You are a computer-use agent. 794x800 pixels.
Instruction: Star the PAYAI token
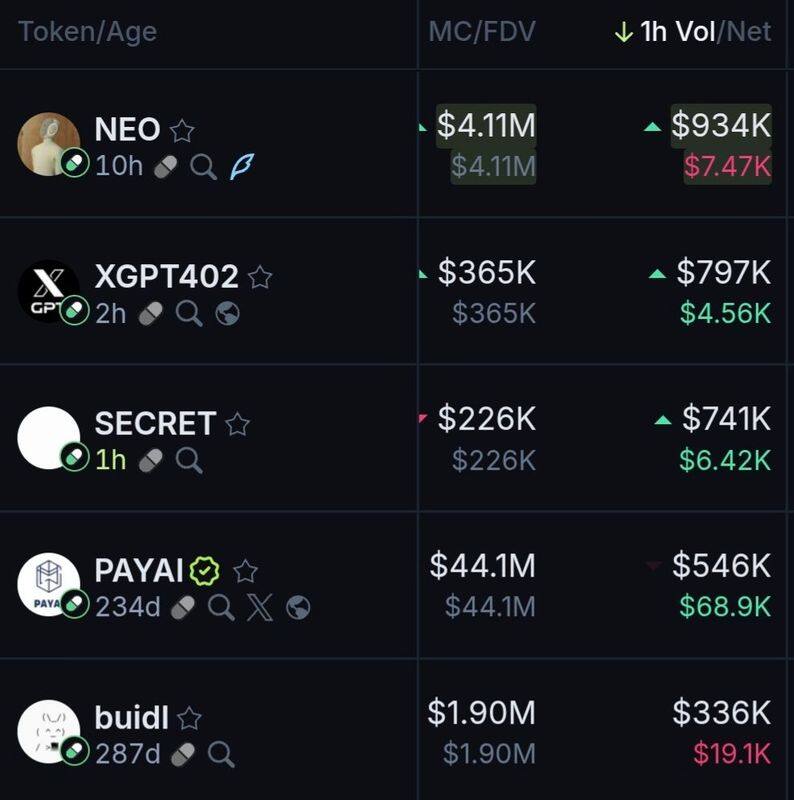point(245,572)
